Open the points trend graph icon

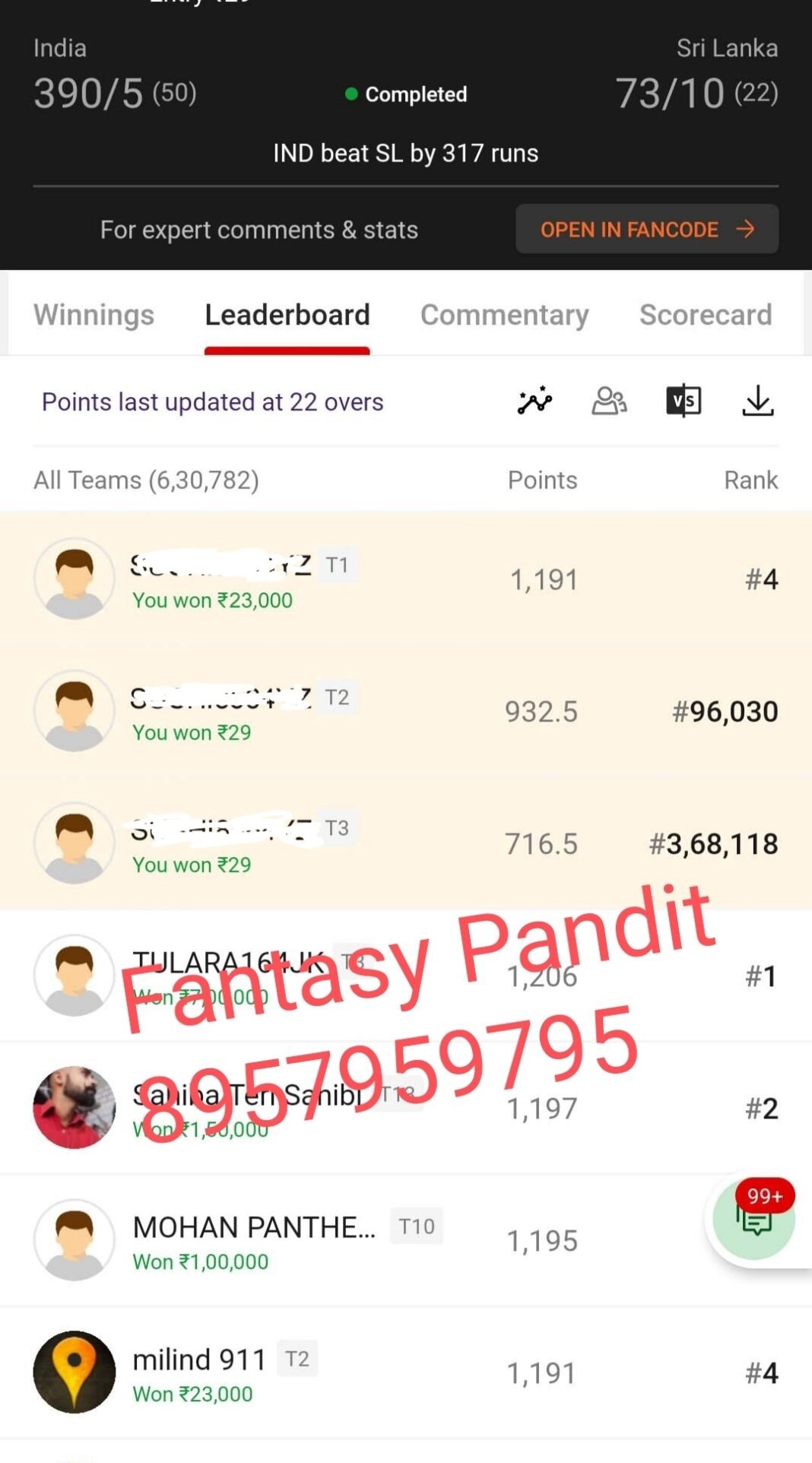[x=535, y=401]
